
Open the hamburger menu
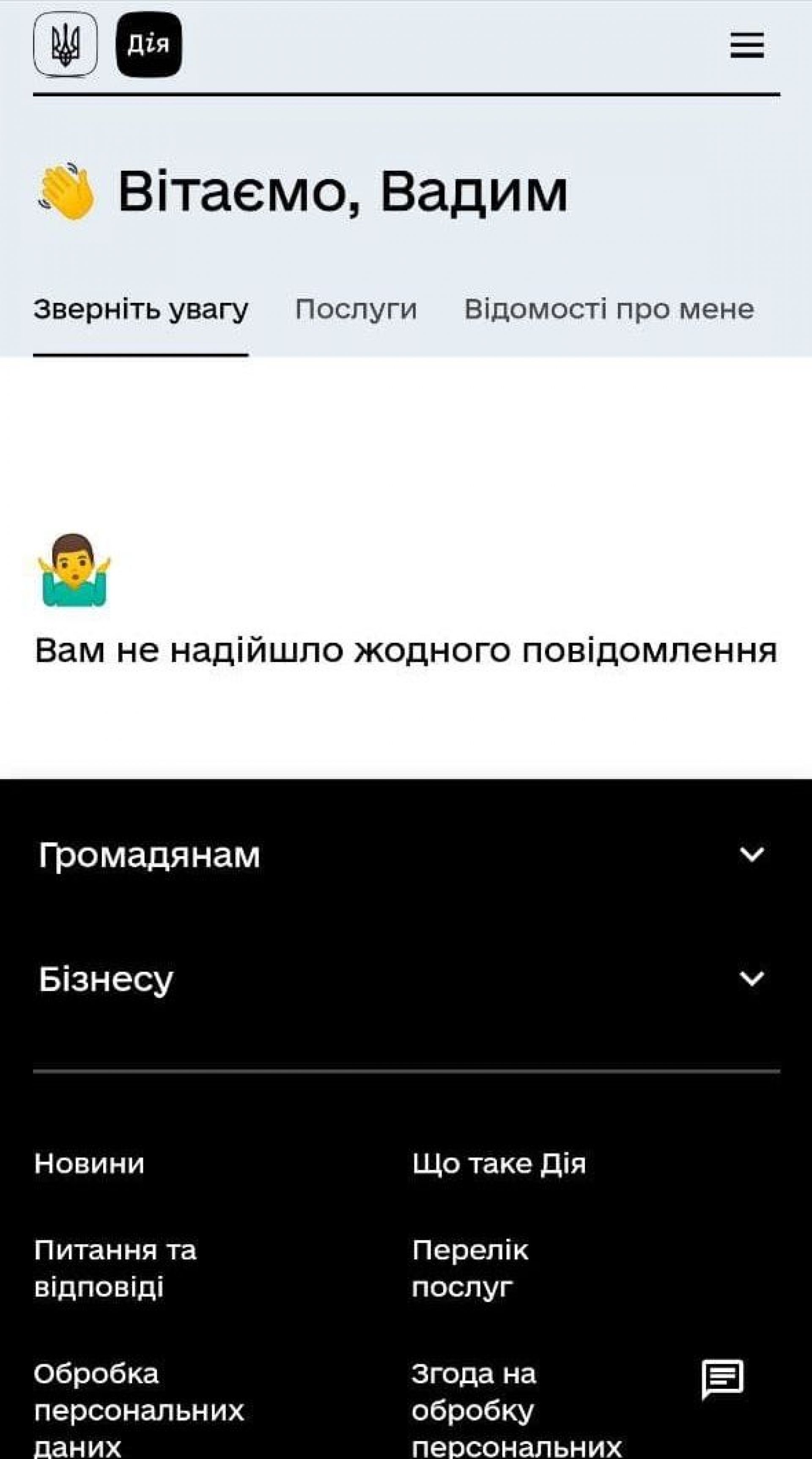coord(747,45)
